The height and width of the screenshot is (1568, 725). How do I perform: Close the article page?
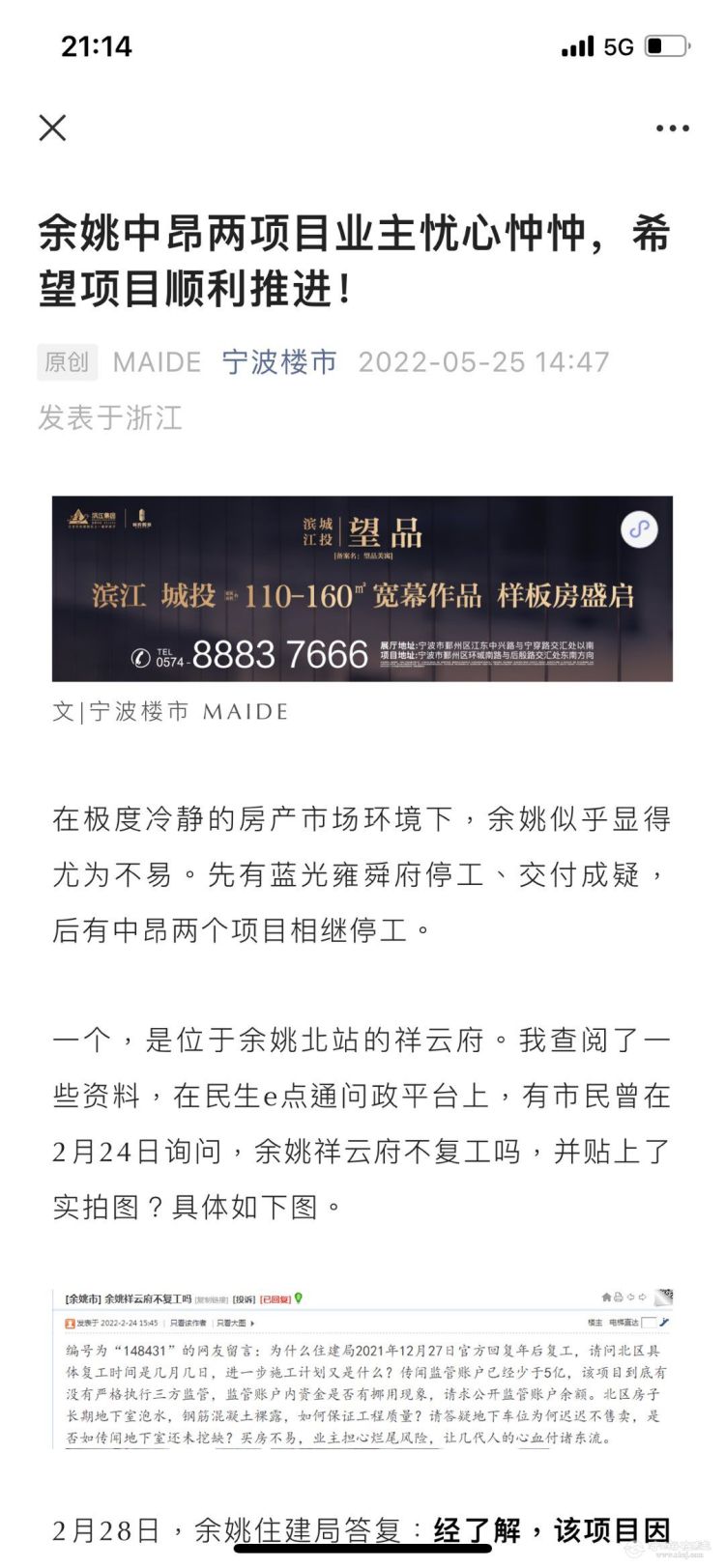[x=53, y=128]
